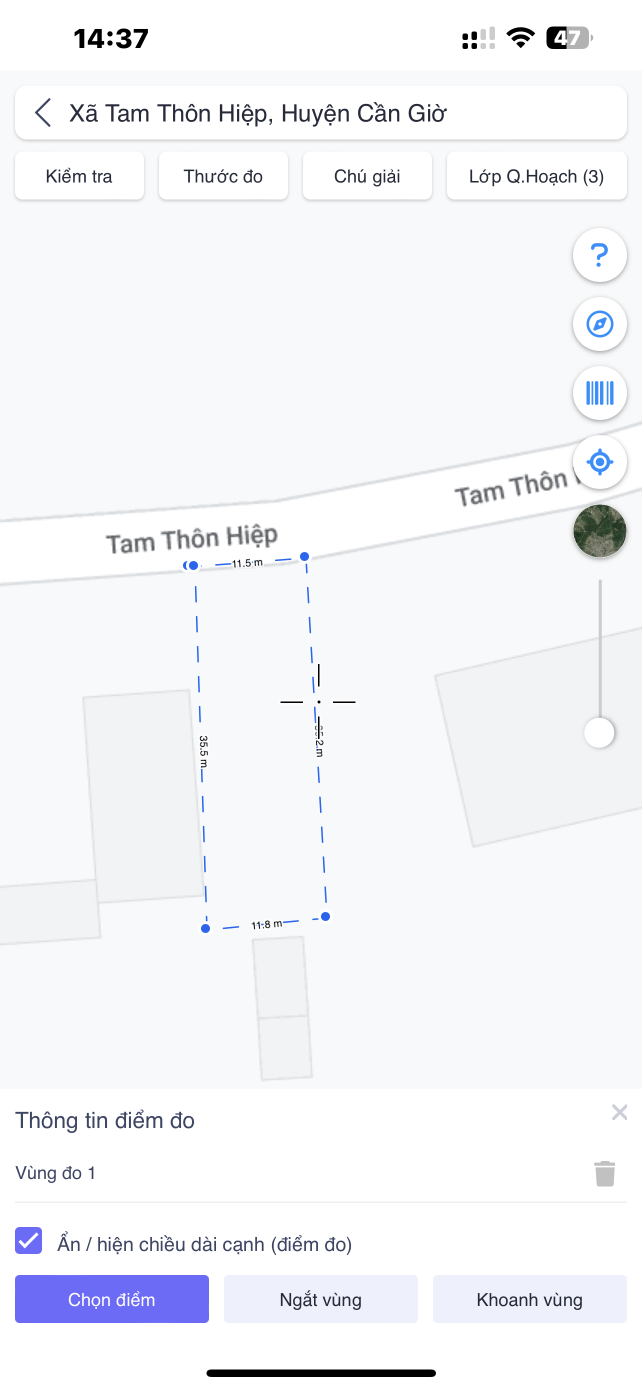Tap the vertical slider handle
The height and width of the screenshot is (1389, 642).
(599, 732)
